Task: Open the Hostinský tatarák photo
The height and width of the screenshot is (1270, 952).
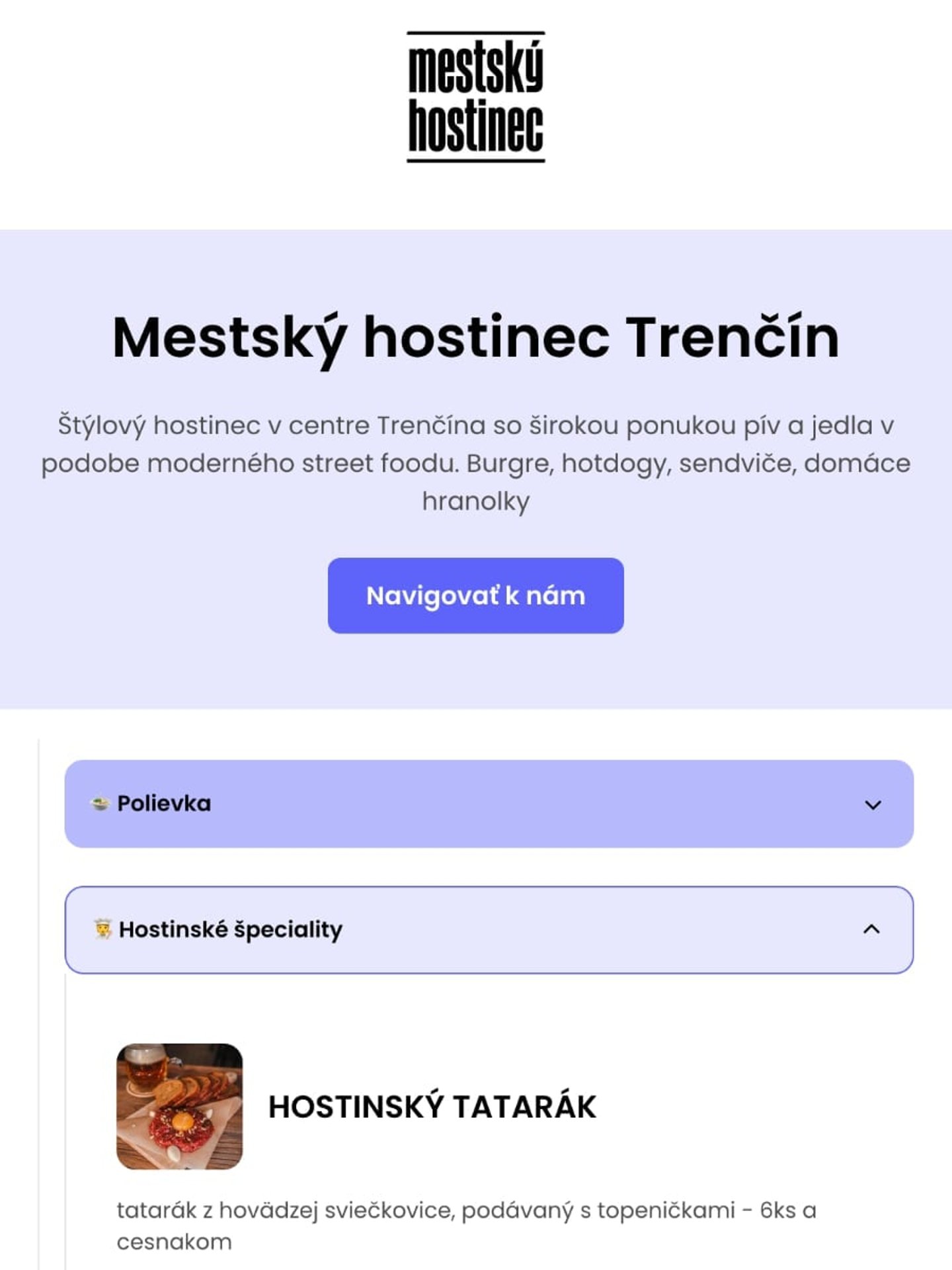Action: tap(179, 1107)
